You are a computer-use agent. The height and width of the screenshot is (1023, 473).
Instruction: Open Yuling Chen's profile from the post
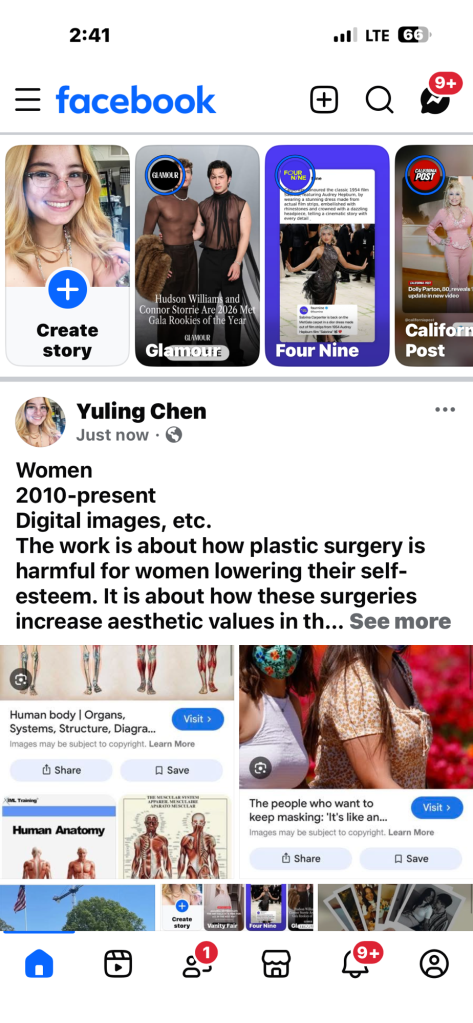[x=141, y=411]
